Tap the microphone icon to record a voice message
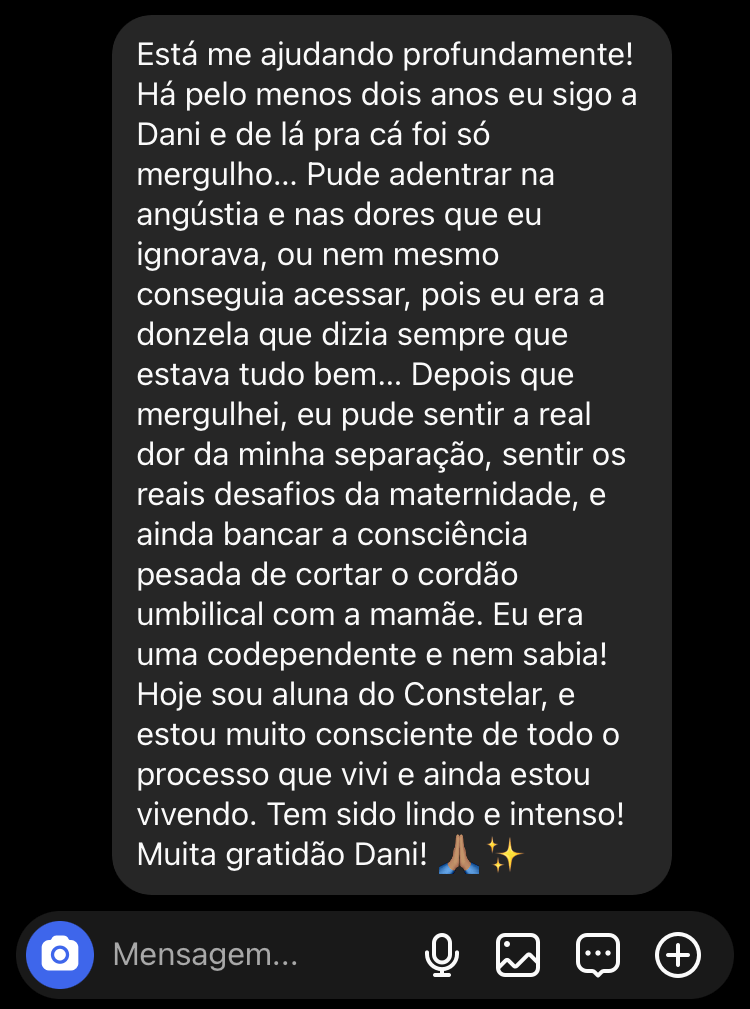Screen dimensions: 750x1009 click(443, 955)
